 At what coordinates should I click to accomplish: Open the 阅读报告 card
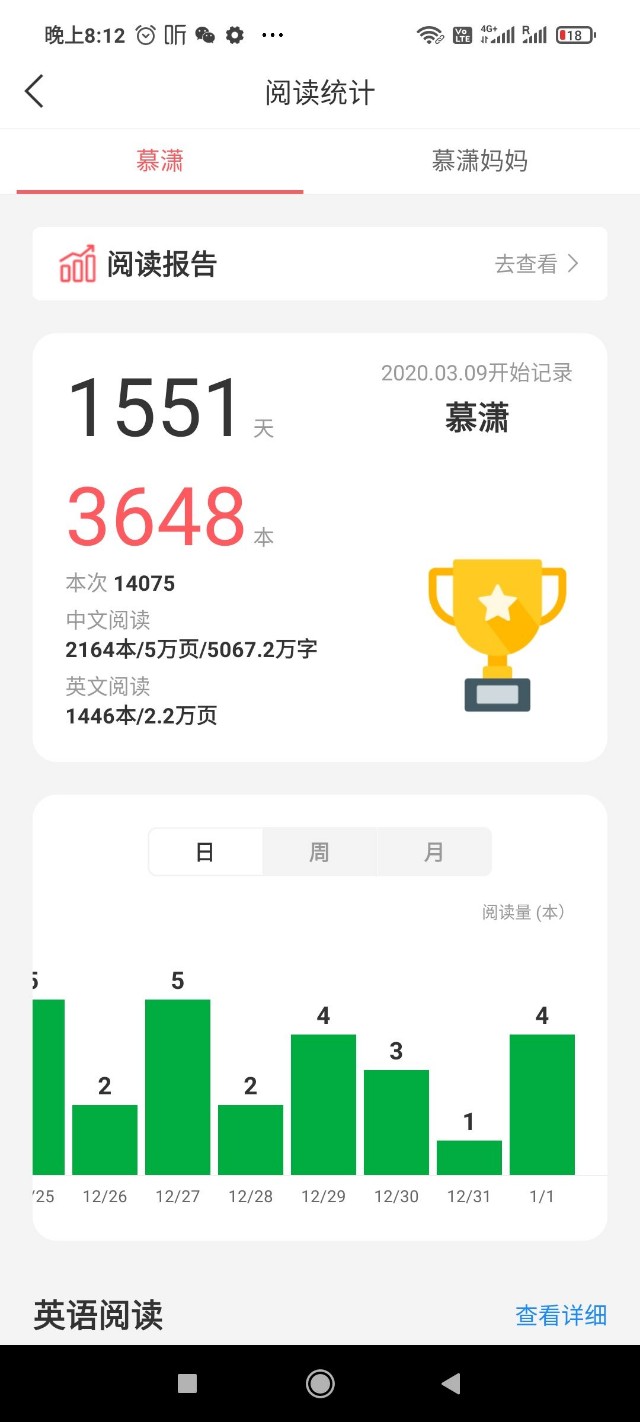click(320, 264)
